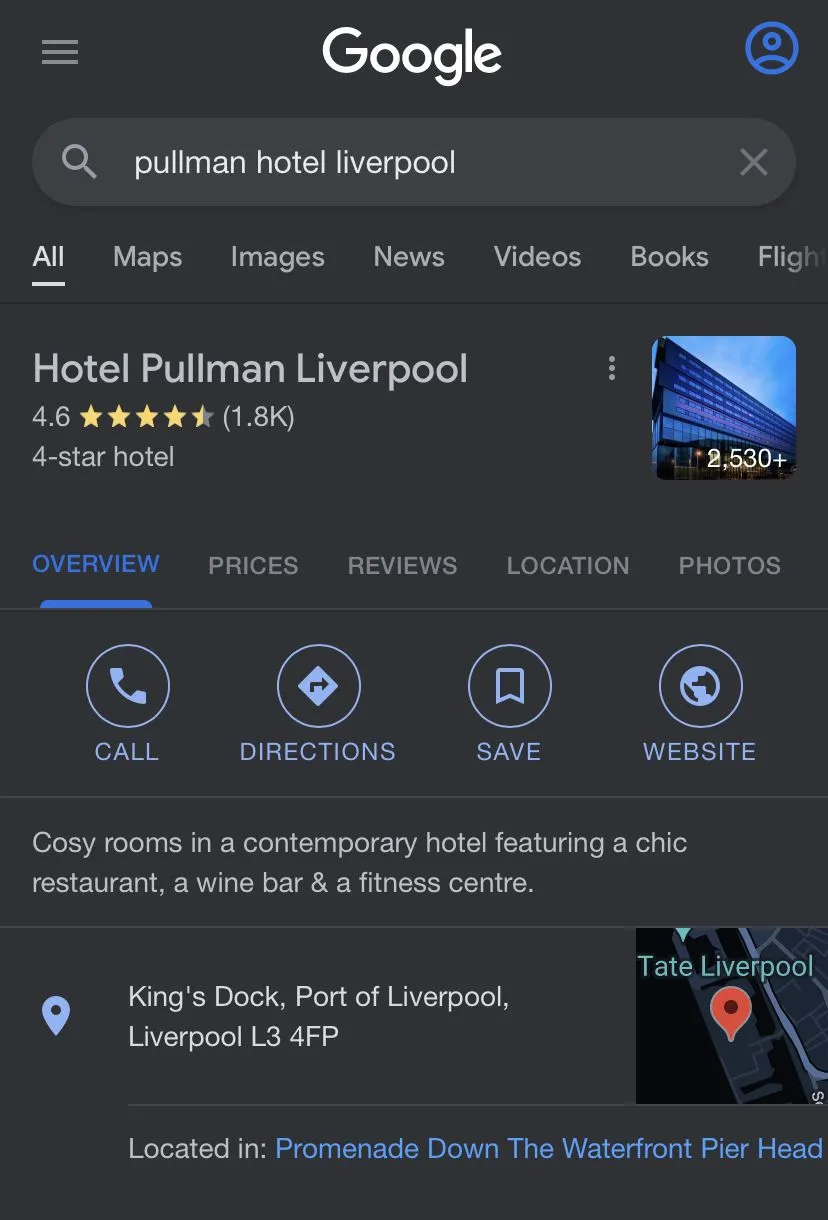Open the Promenade Down The Waterfront Pier Head link
The height and width of the screenshot is (1220, 828).
click(548, 1149)
